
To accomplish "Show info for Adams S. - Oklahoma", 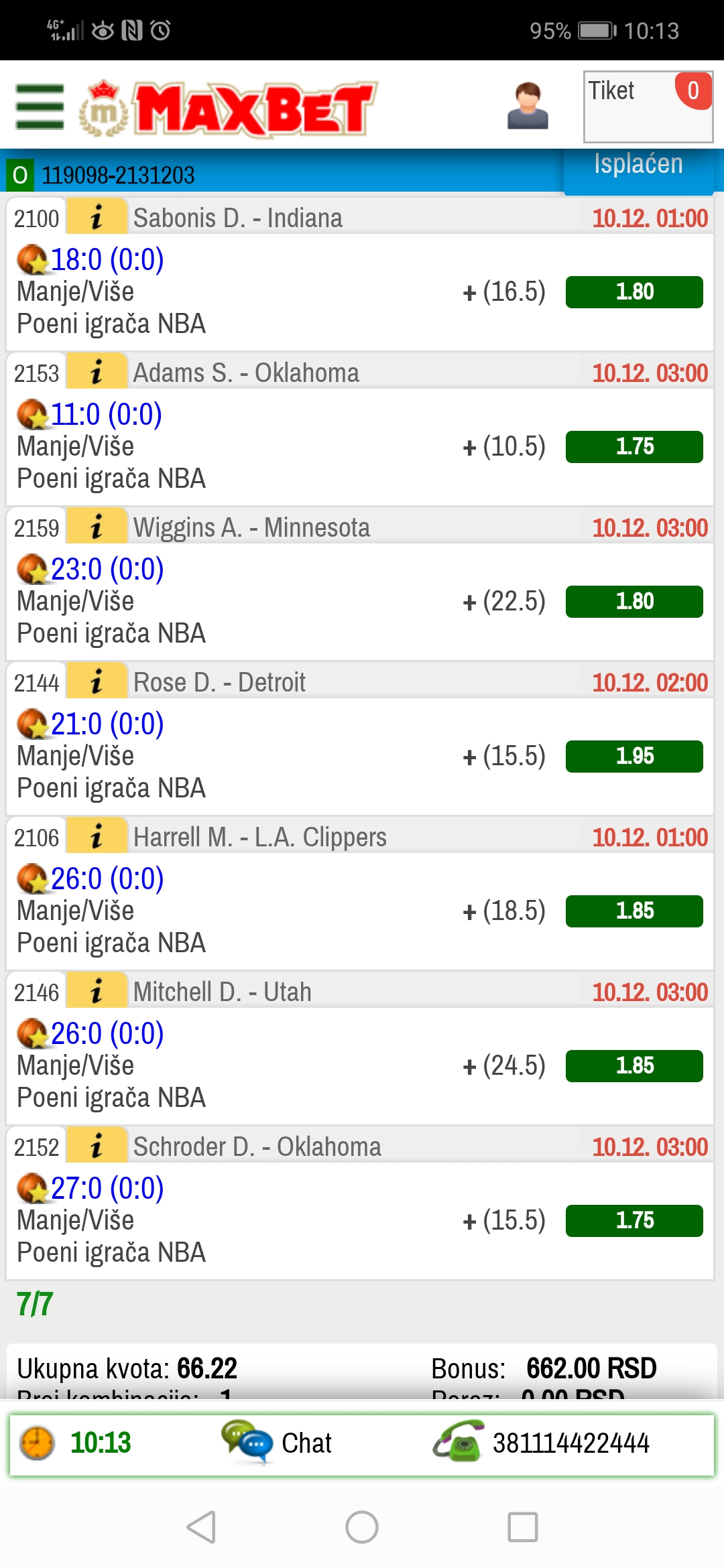I will (97, 372).
